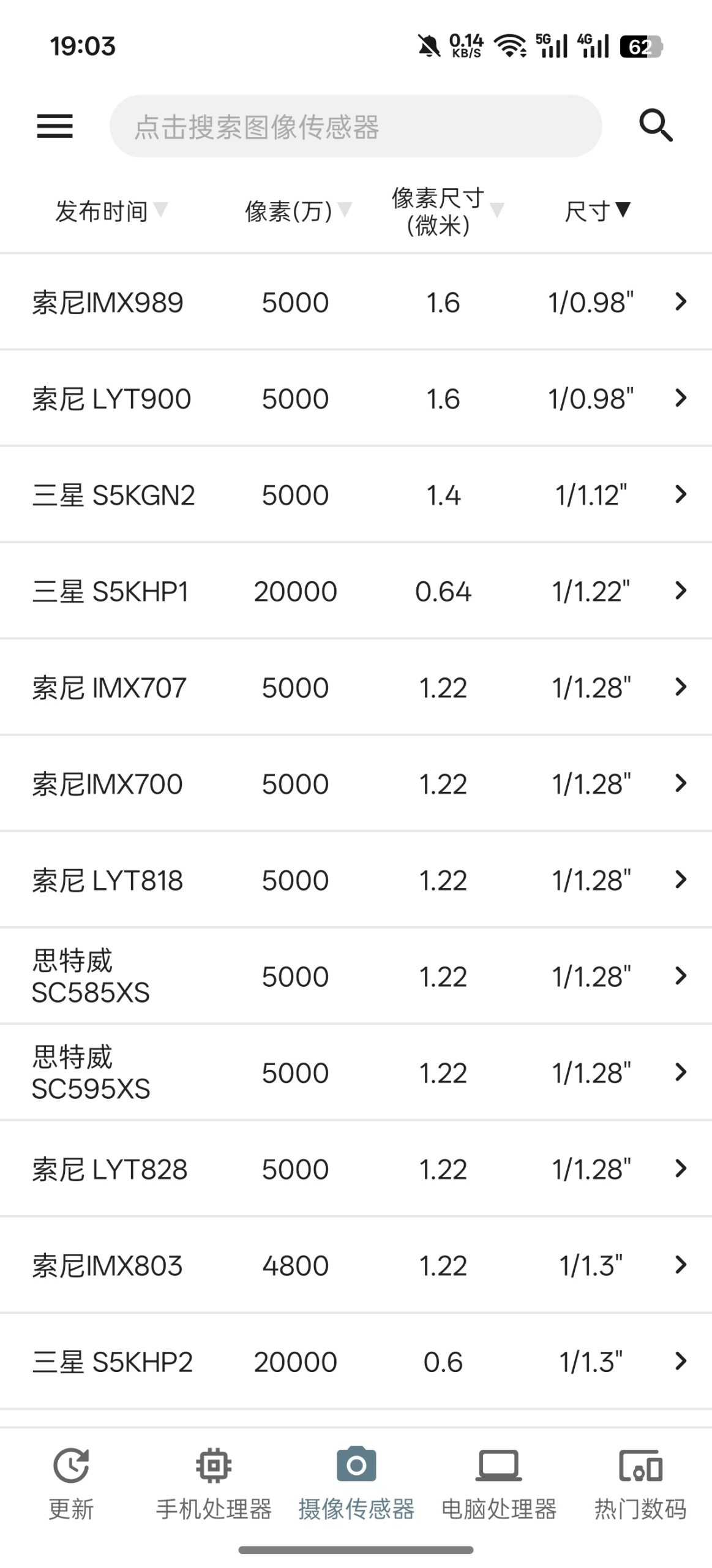Screen dimensions: 712x1568
Task: Sort sensors by 发布时间
Action: tap(110, 211)
